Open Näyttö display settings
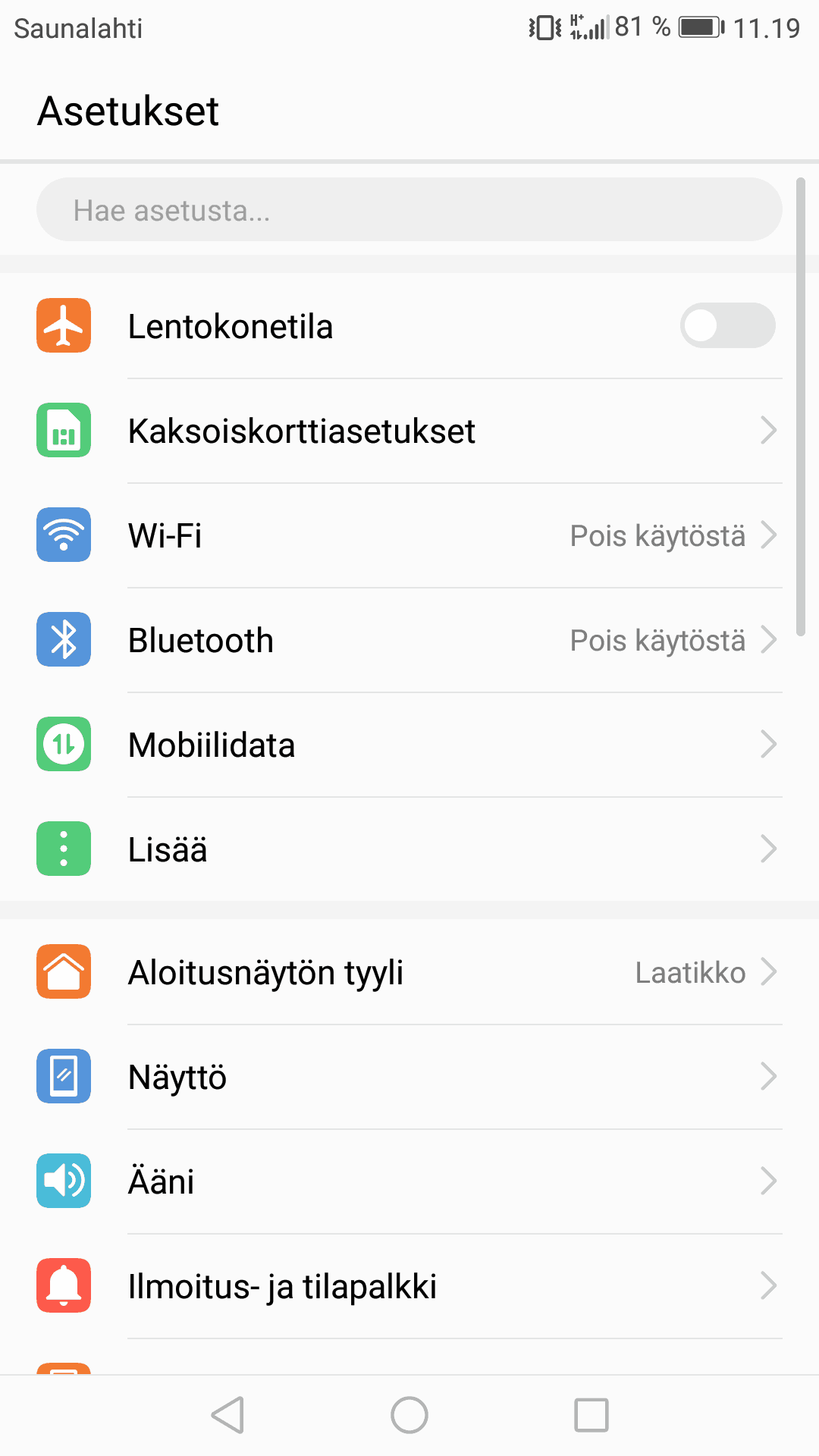The image size is (819, 1456). (409, 1077)
